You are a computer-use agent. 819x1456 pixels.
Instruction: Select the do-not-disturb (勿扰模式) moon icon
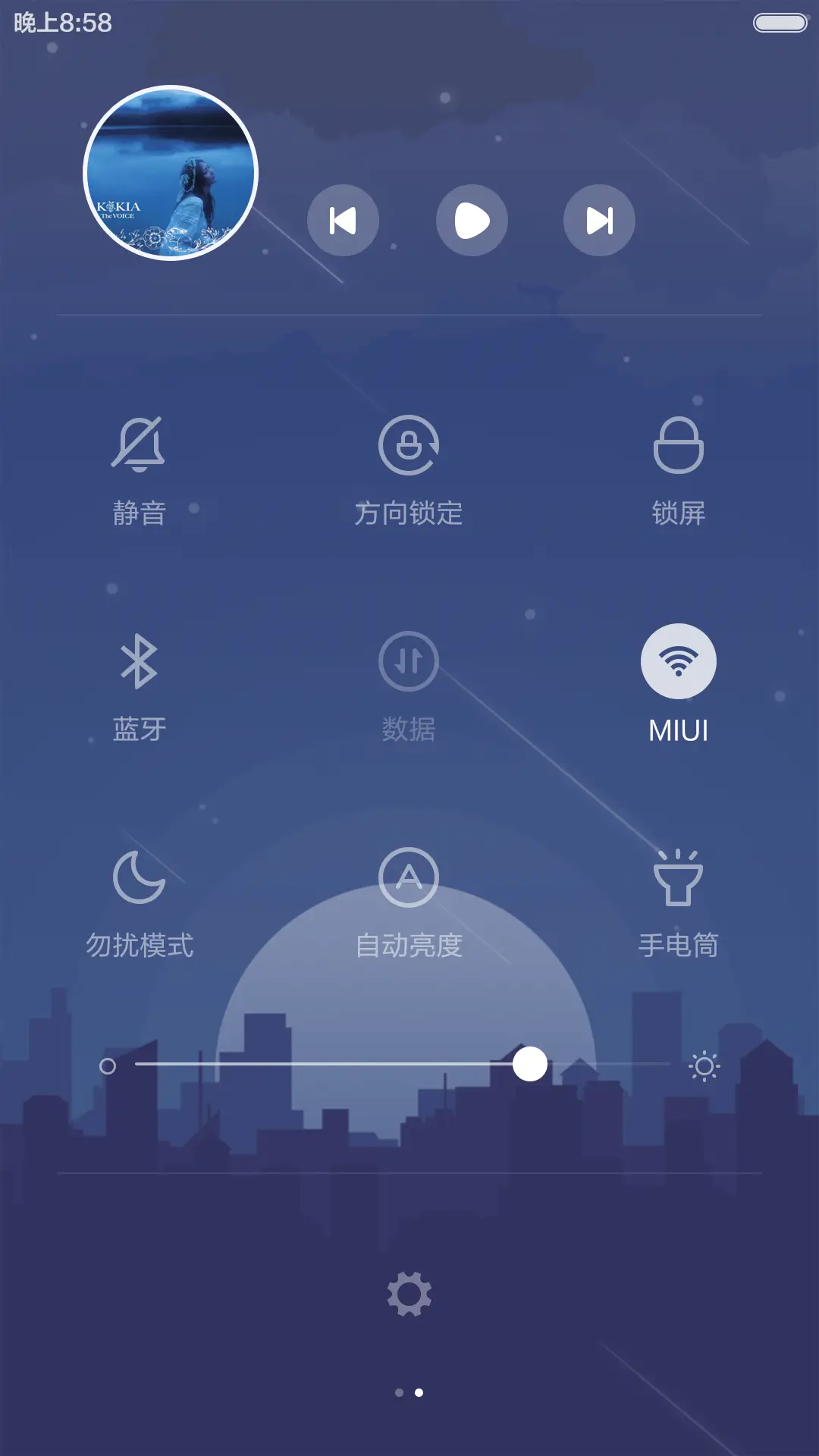(x=139, y=878)
